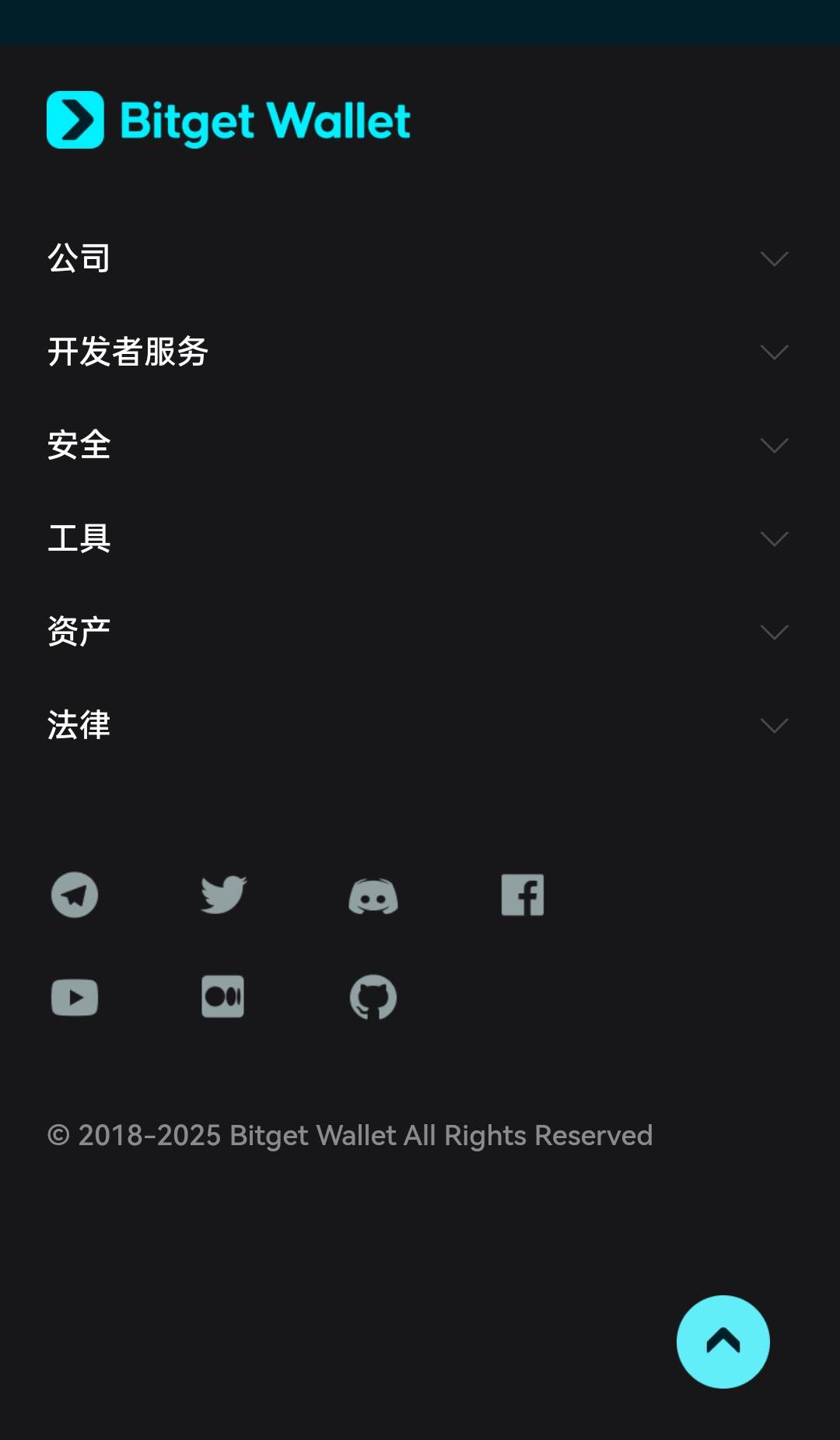Expand the 资产 section
Image resolution: width=840 pixels, height=1440 pixels.
coord(774,632)
